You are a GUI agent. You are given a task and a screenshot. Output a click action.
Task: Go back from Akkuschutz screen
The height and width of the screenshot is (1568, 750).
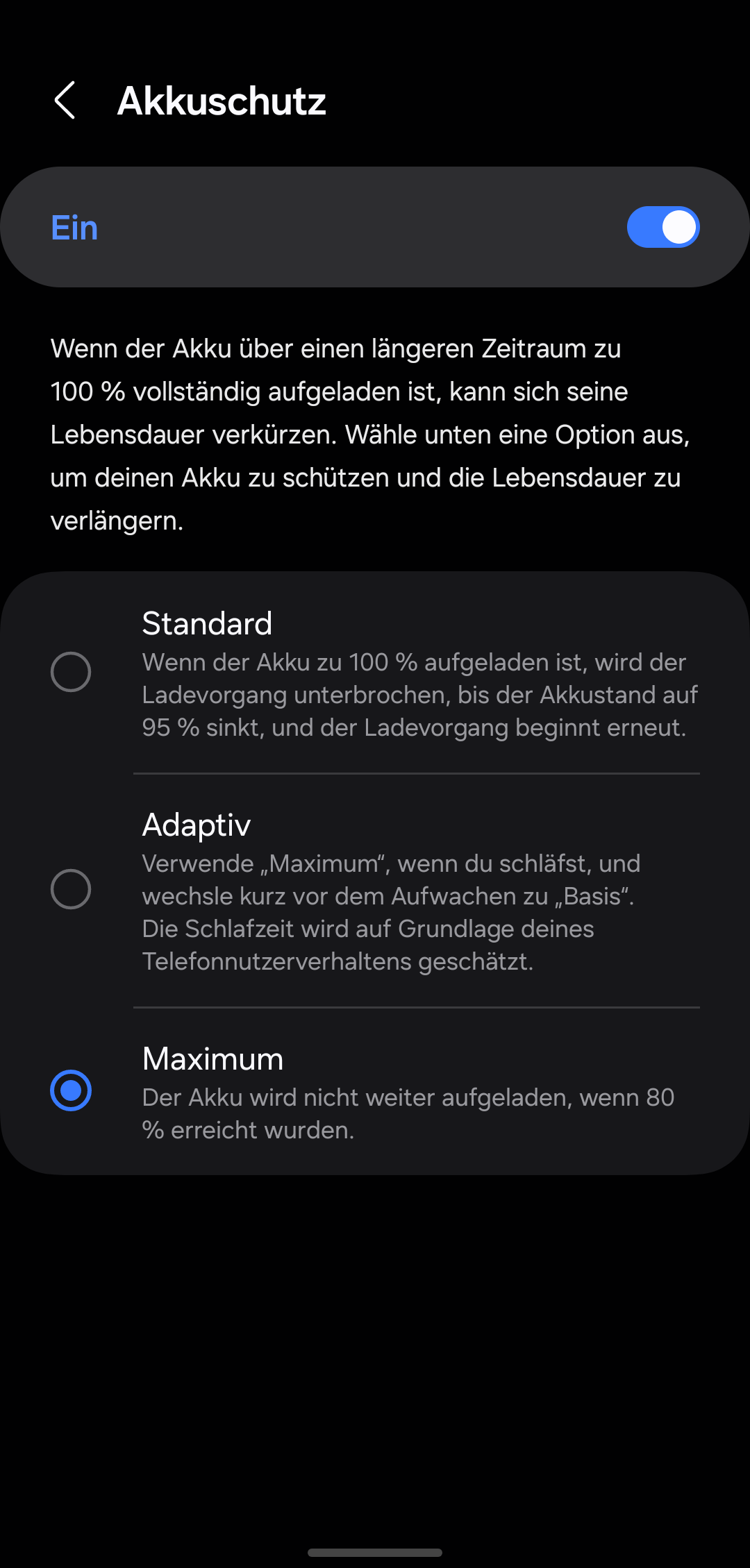tap(65, 101)
